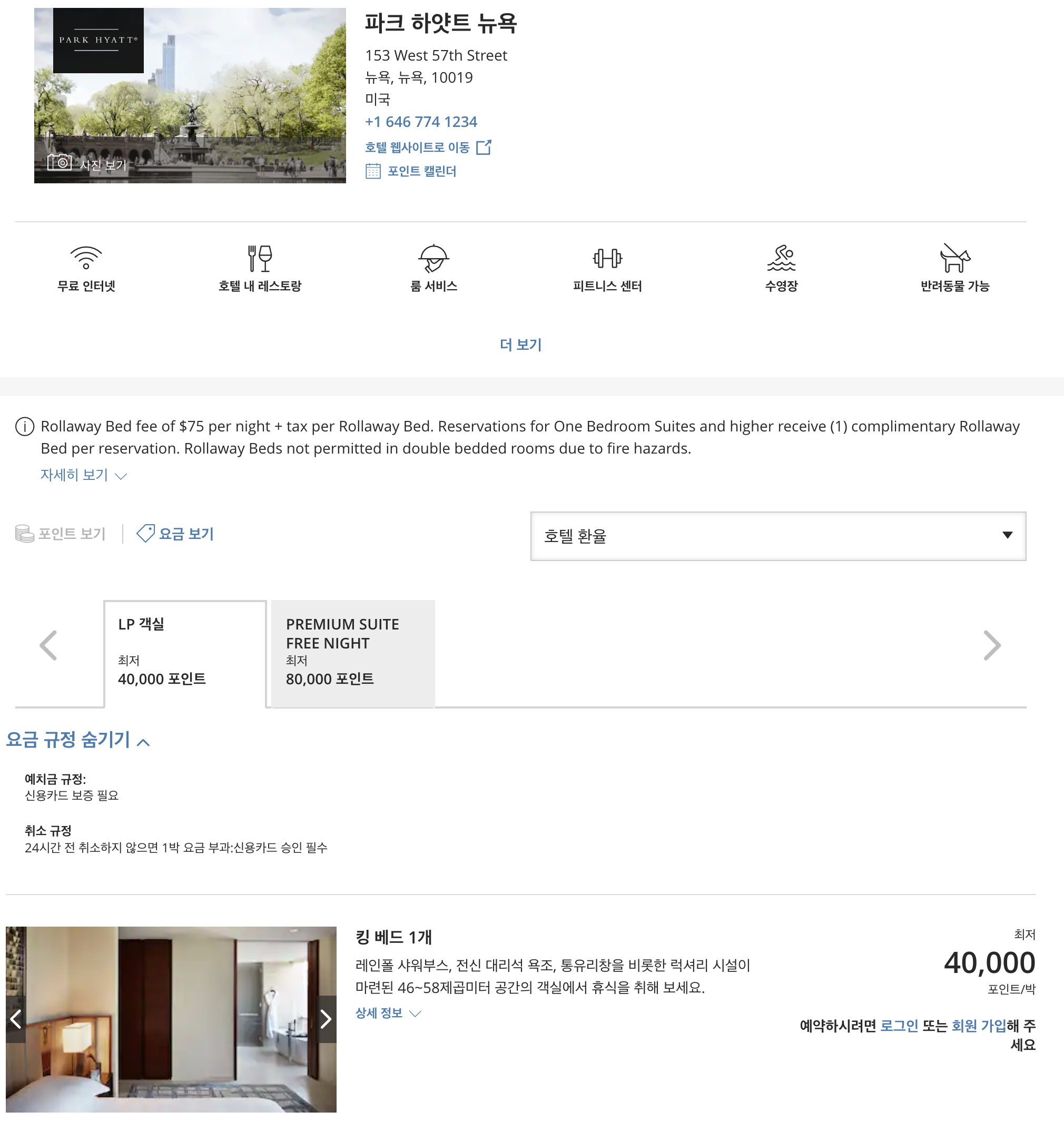The image size is (1064, 1121).
Task: Expand room details (상세 정보)
Action: pyautogui.click(x=389, y=1012)
